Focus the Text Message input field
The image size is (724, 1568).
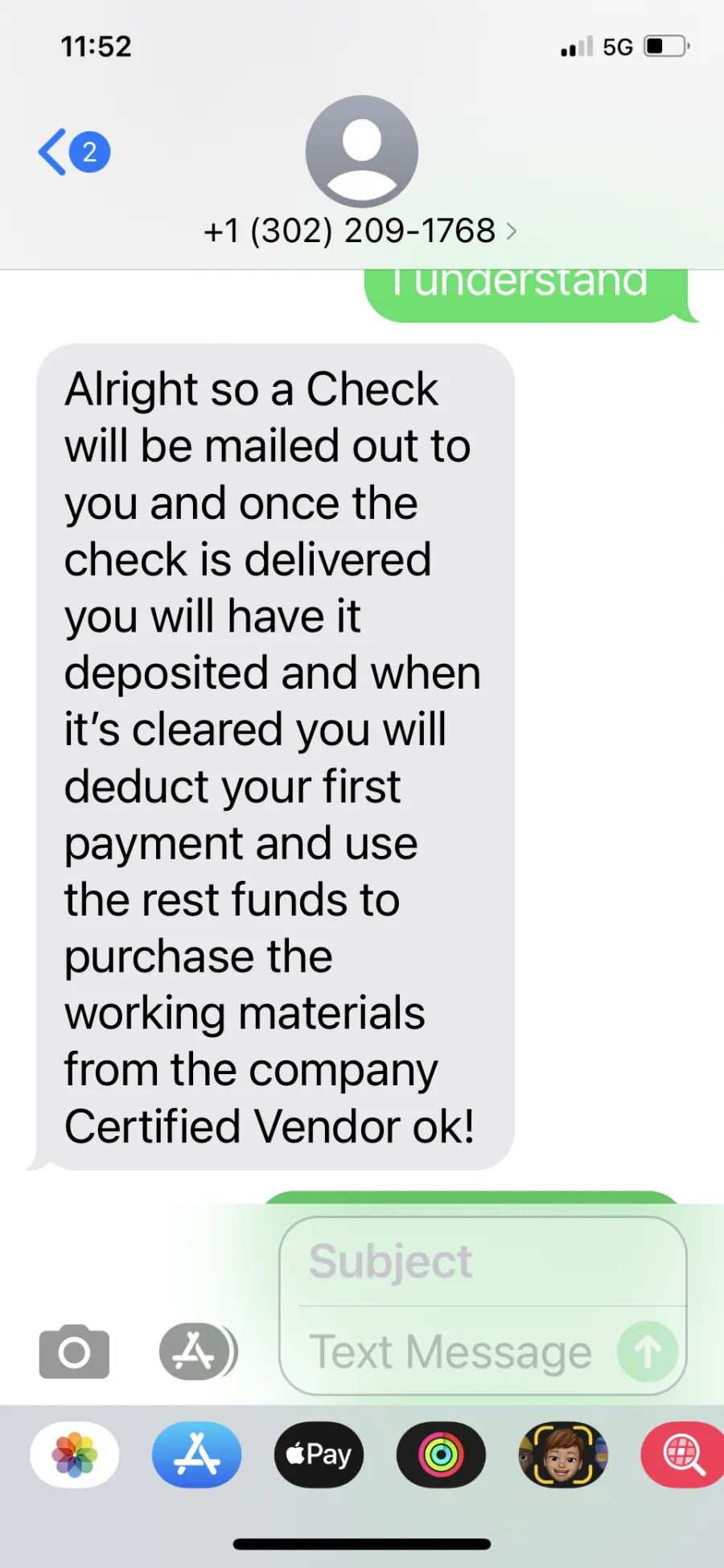tap(459, 1352)
